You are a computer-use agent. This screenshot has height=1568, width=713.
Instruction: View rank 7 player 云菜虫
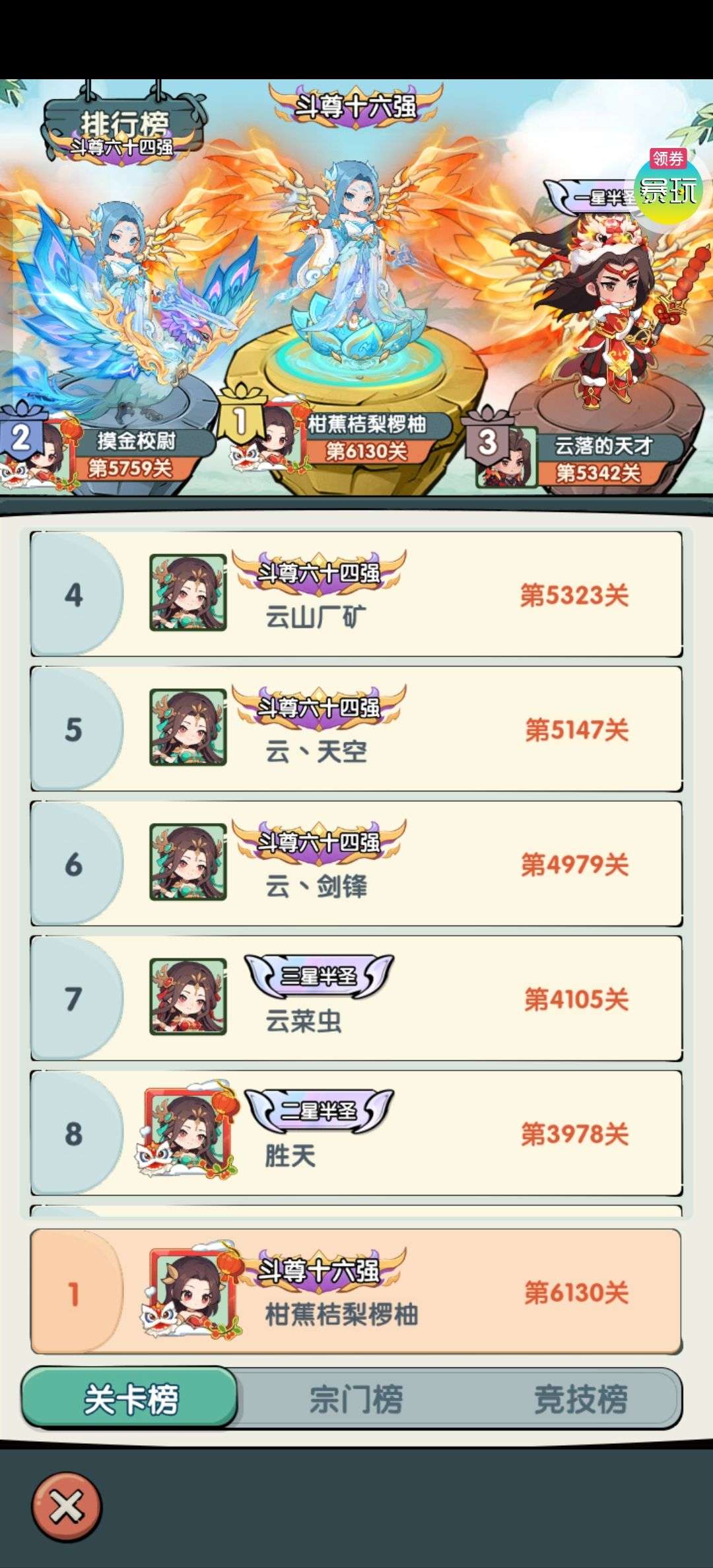click(x=356, y=999)
